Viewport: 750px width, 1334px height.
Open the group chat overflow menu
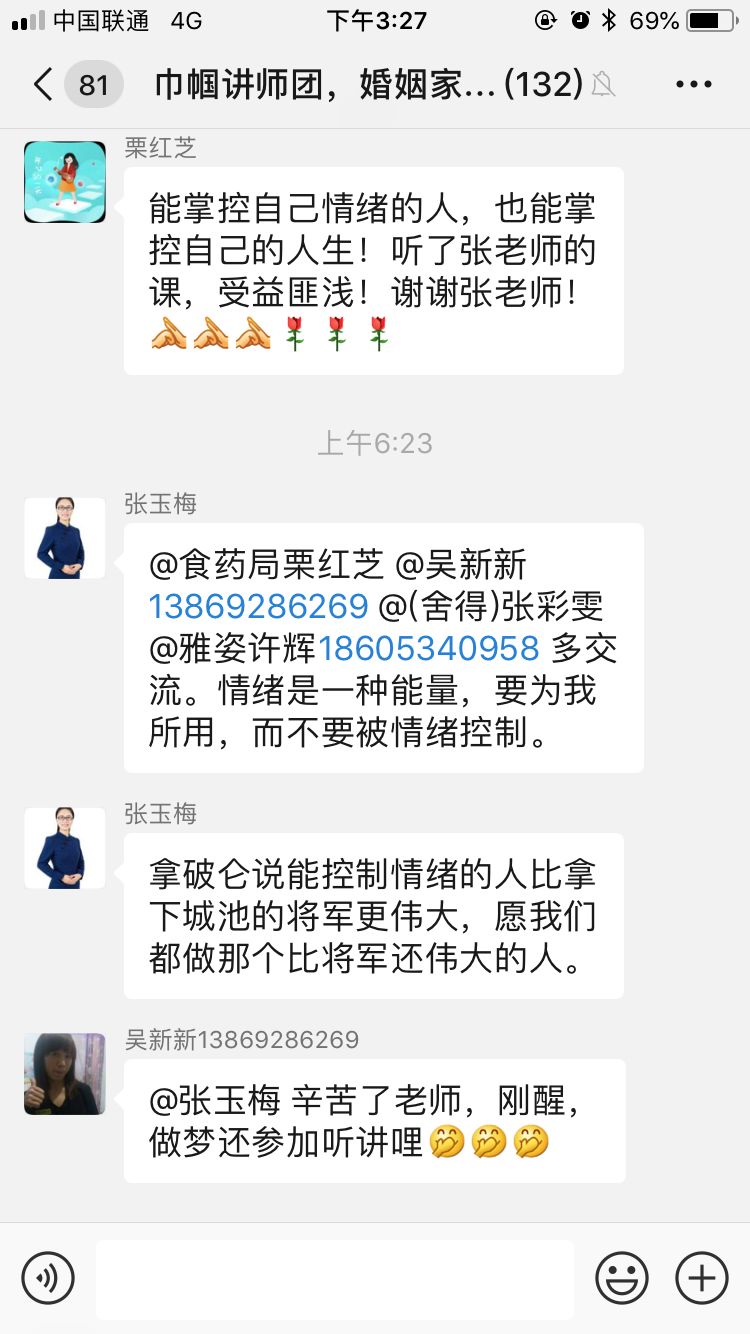tap(693, 85)
